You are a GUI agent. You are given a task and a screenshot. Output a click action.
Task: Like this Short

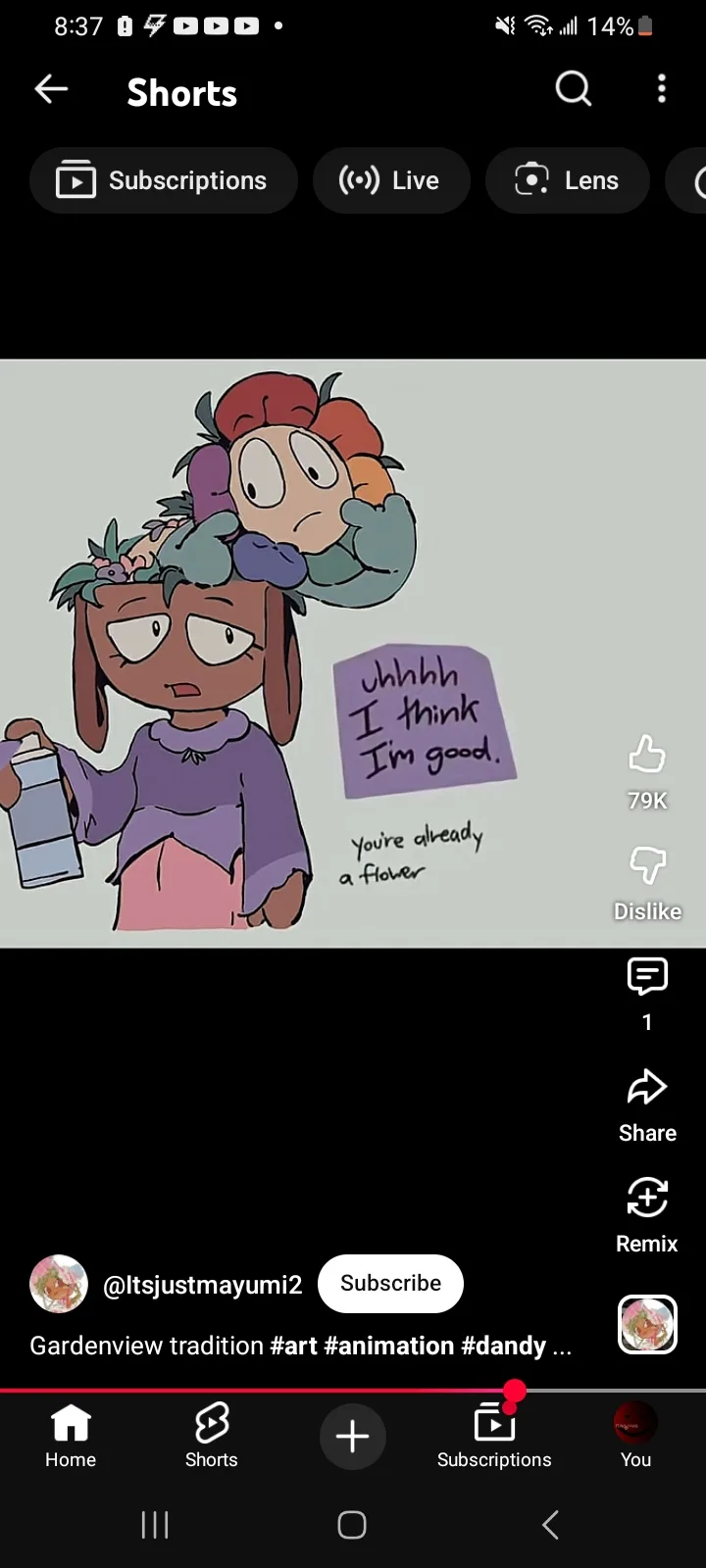(647, 756)
